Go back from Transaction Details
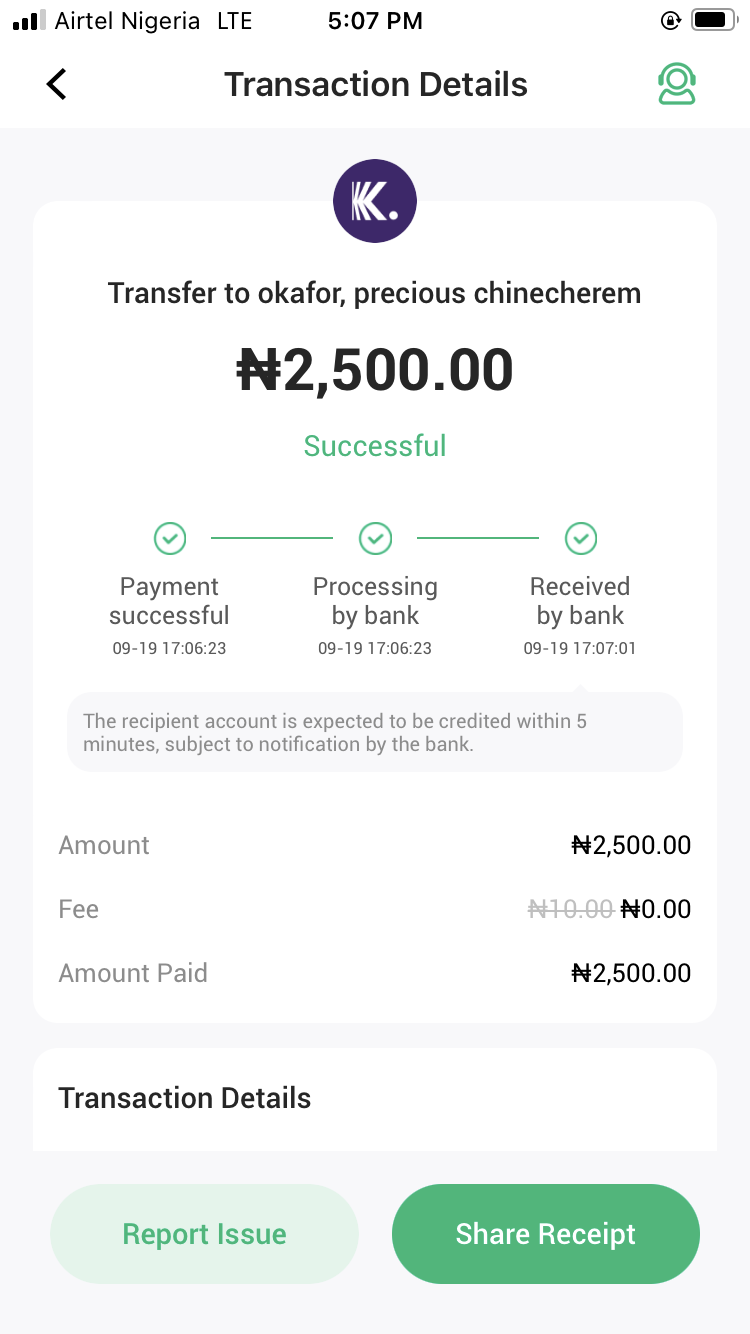750x1334 pixels. [57, 84]
